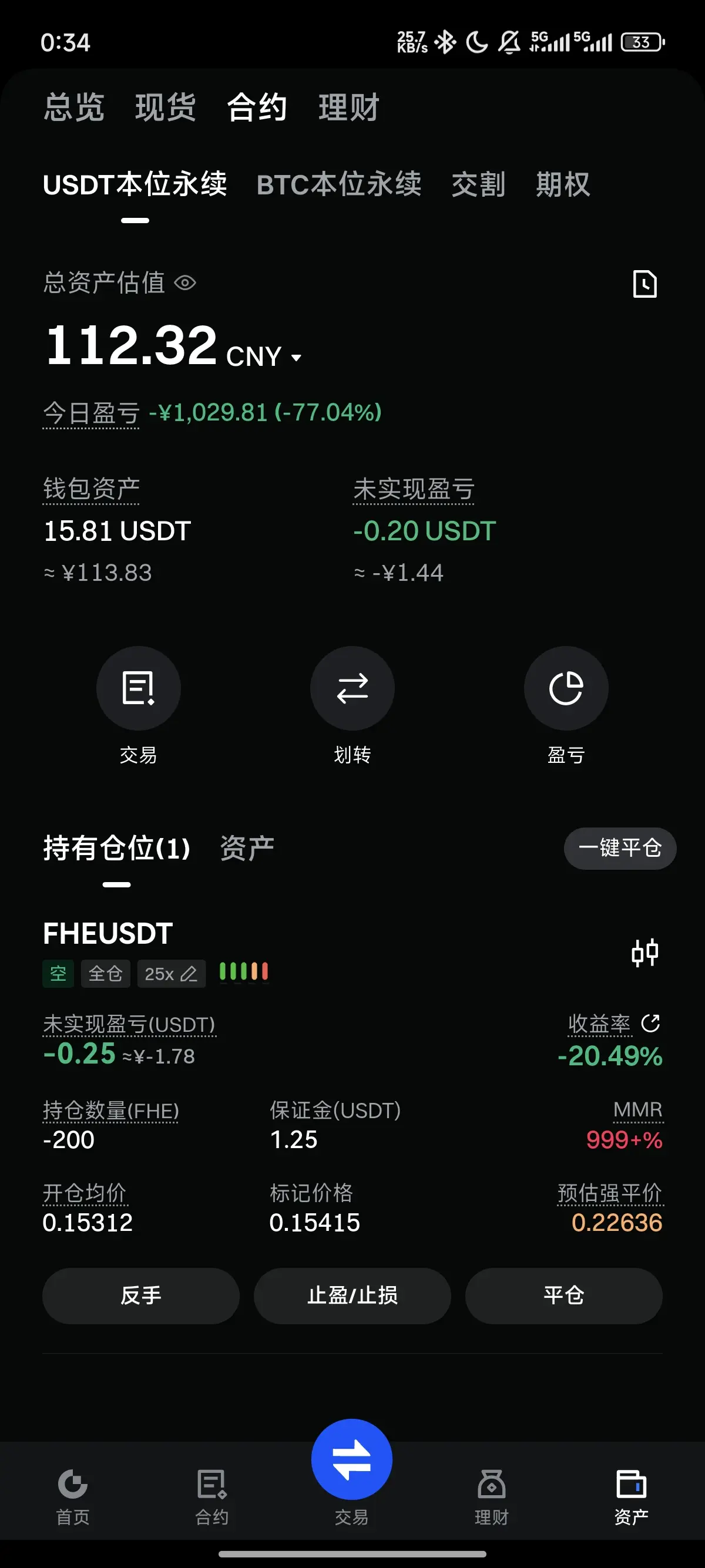
Task: Share the 收益率 return rate
Action: pos(651,1023)
